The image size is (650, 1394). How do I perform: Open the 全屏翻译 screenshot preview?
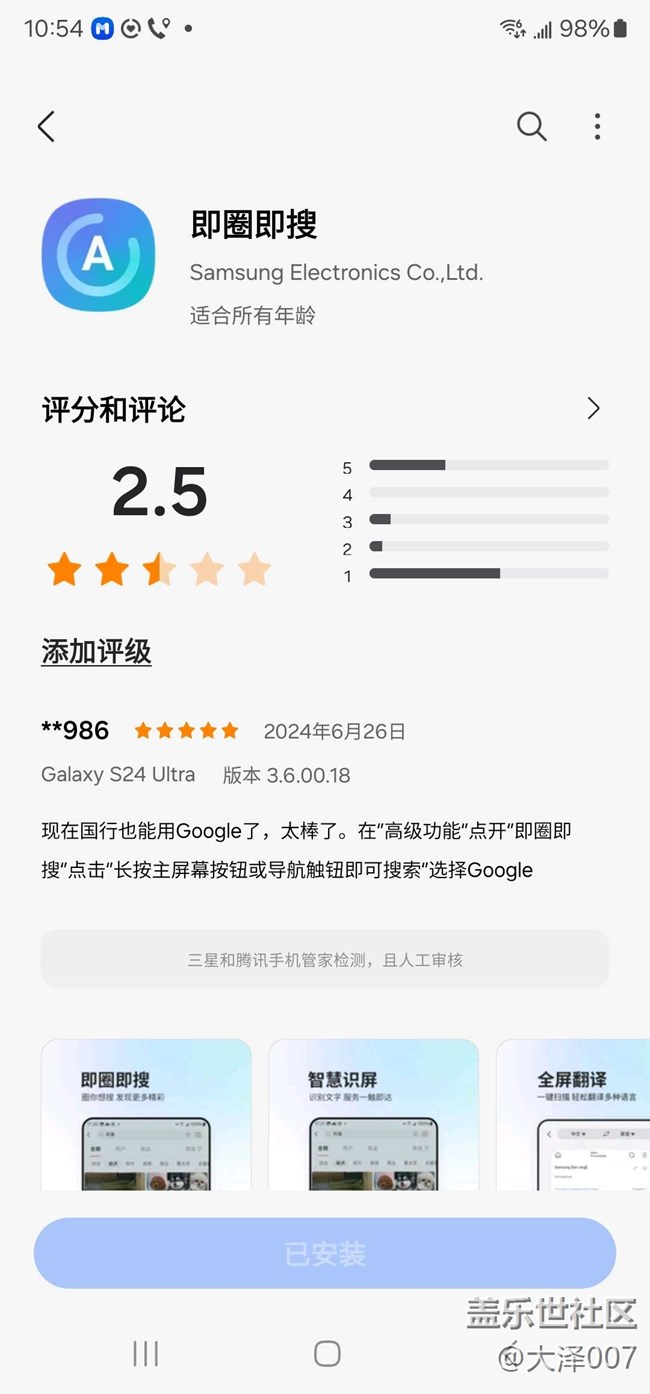coord(573,1115)
